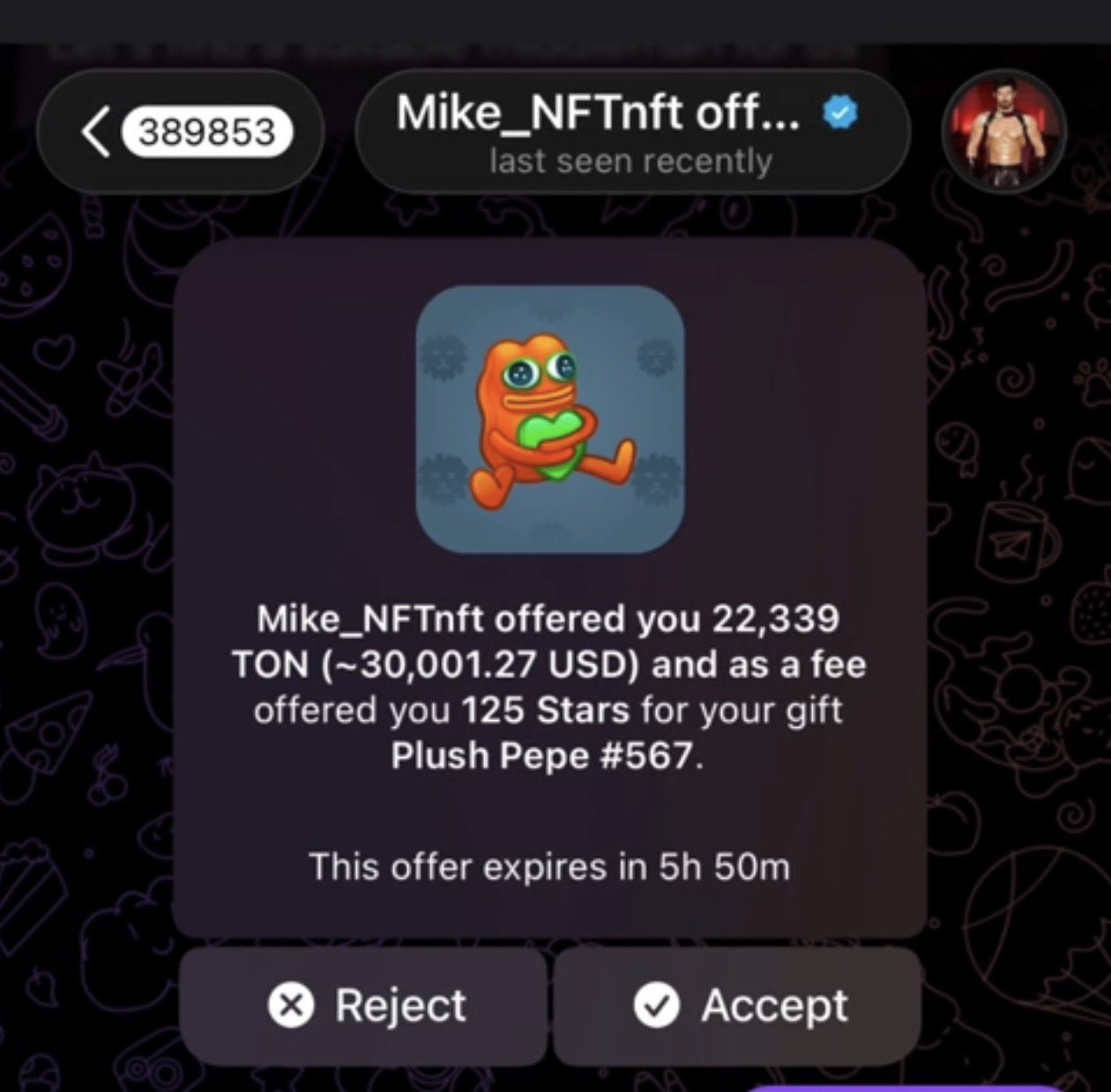
Task: Open Mike_NFTnft's profile picture
Action: click(x=1004, y=132)
